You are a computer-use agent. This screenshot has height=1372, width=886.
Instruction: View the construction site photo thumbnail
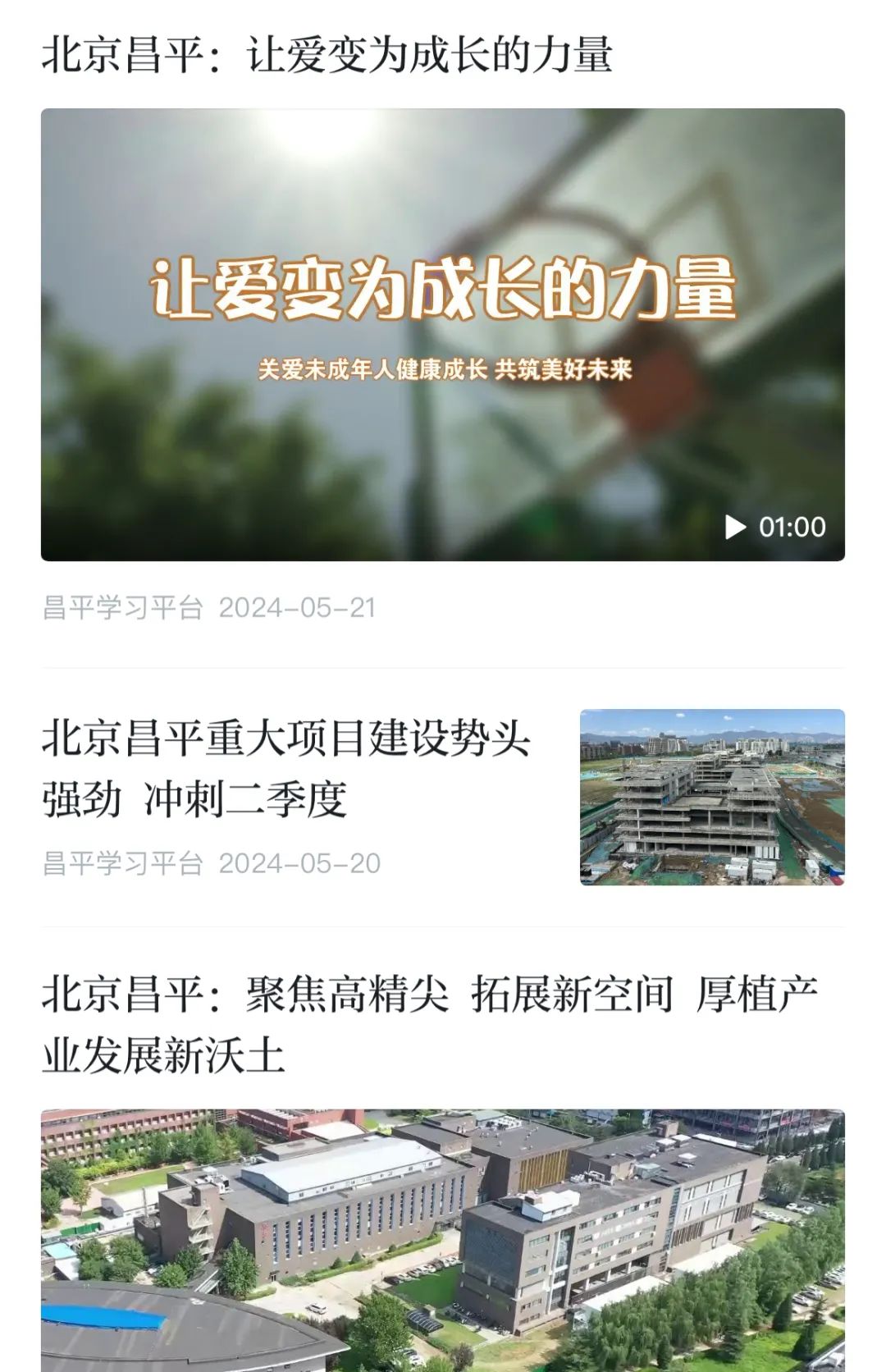tap(711, 797)
